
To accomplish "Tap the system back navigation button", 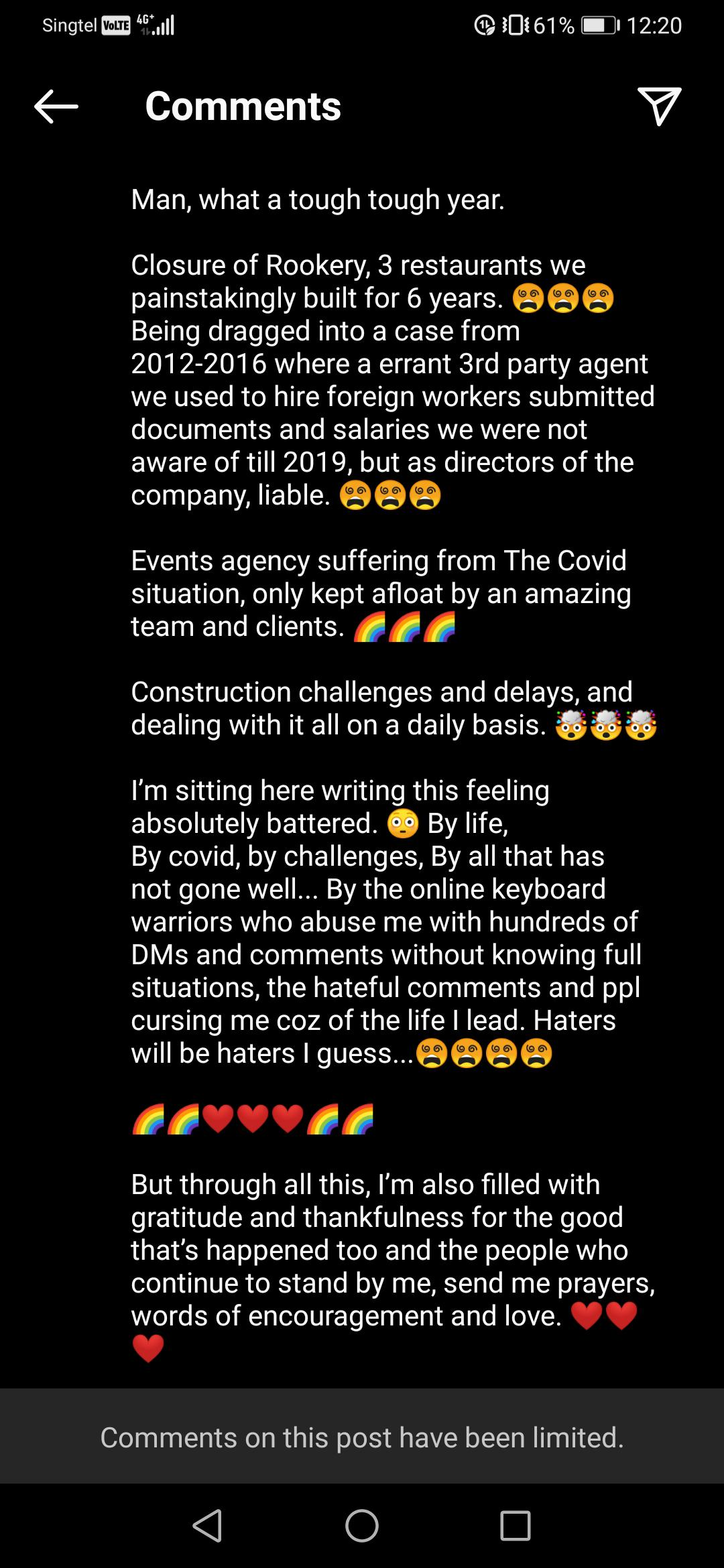I will pyautogui.click(x=207, y=1526).
